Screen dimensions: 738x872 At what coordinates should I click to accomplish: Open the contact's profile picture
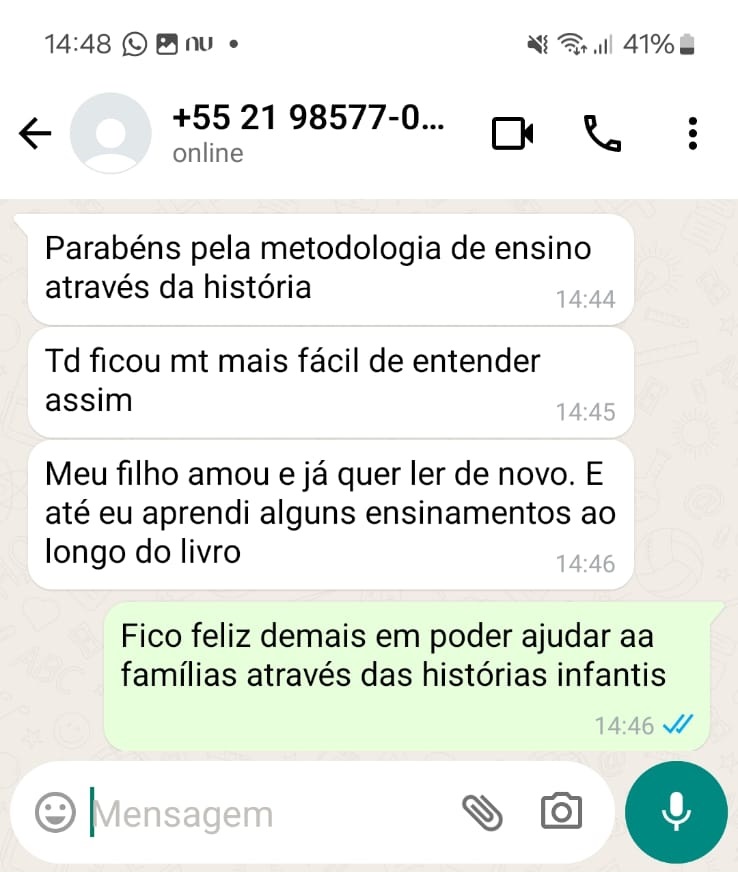coord(110,134)
